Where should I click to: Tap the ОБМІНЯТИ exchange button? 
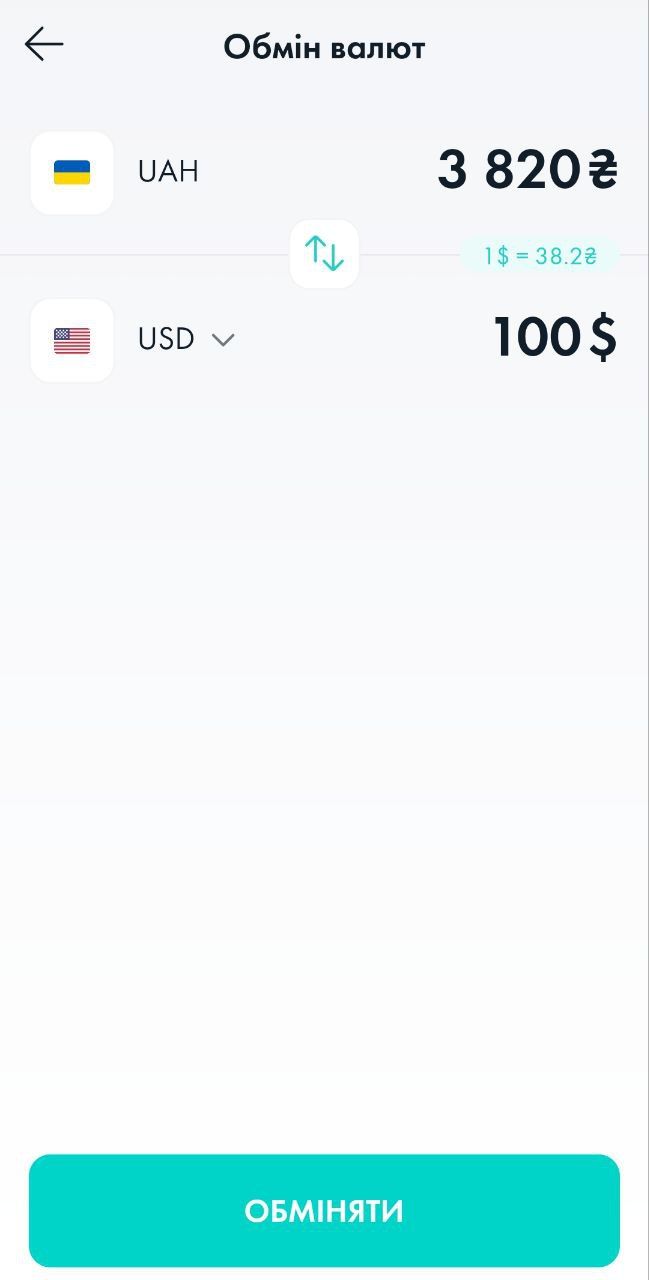click(324, 1210)
